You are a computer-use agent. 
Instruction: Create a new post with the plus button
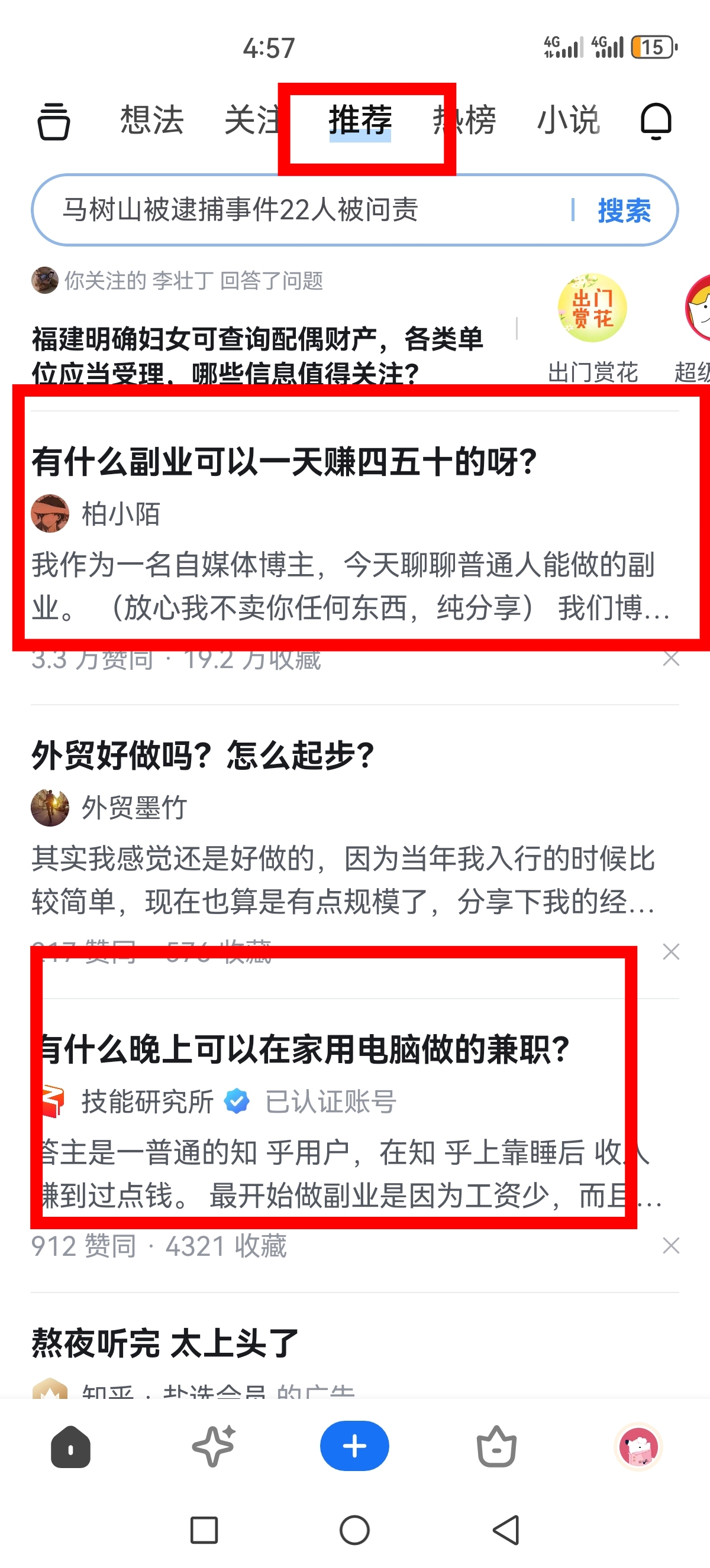[354, 1446]
